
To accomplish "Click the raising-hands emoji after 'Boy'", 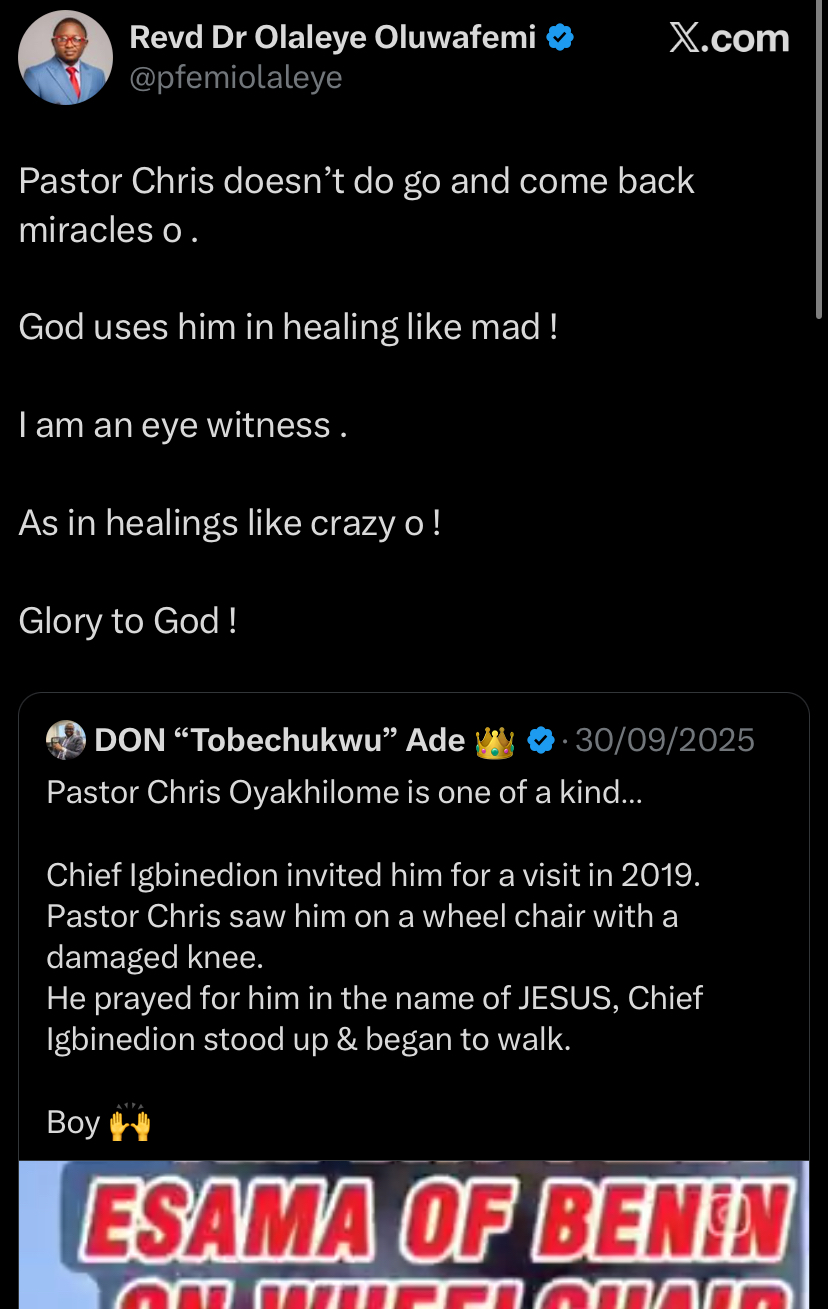I will 132,1121.
